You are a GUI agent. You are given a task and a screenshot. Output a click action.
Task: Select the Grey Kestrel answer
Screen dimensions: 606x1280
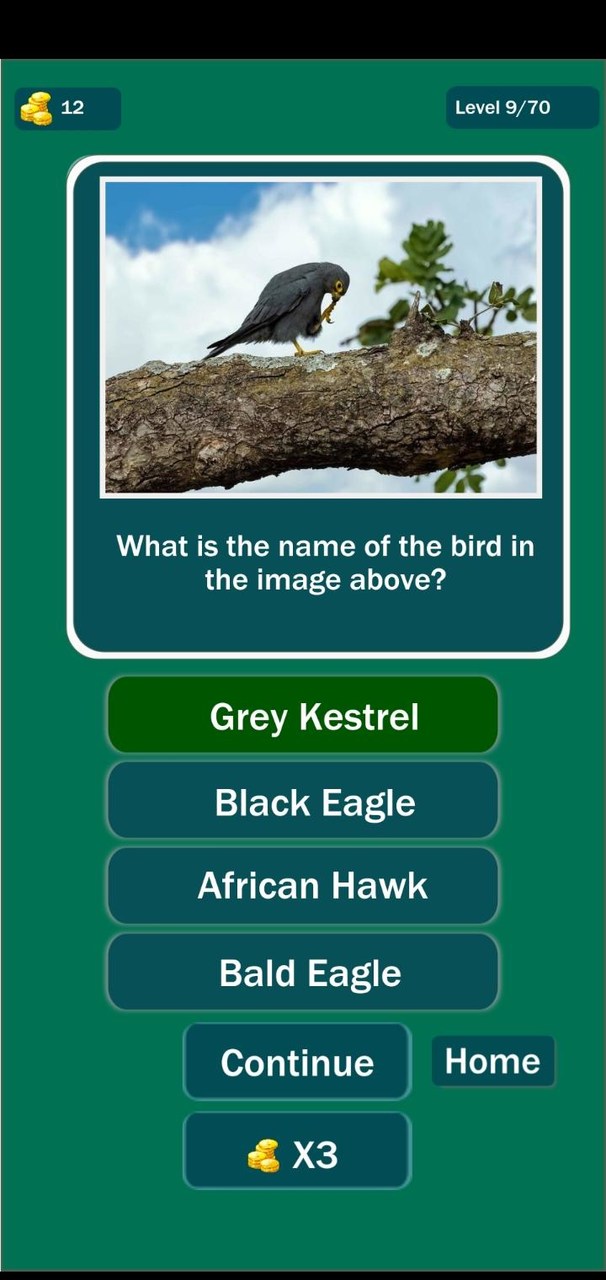tap(302, 715)
